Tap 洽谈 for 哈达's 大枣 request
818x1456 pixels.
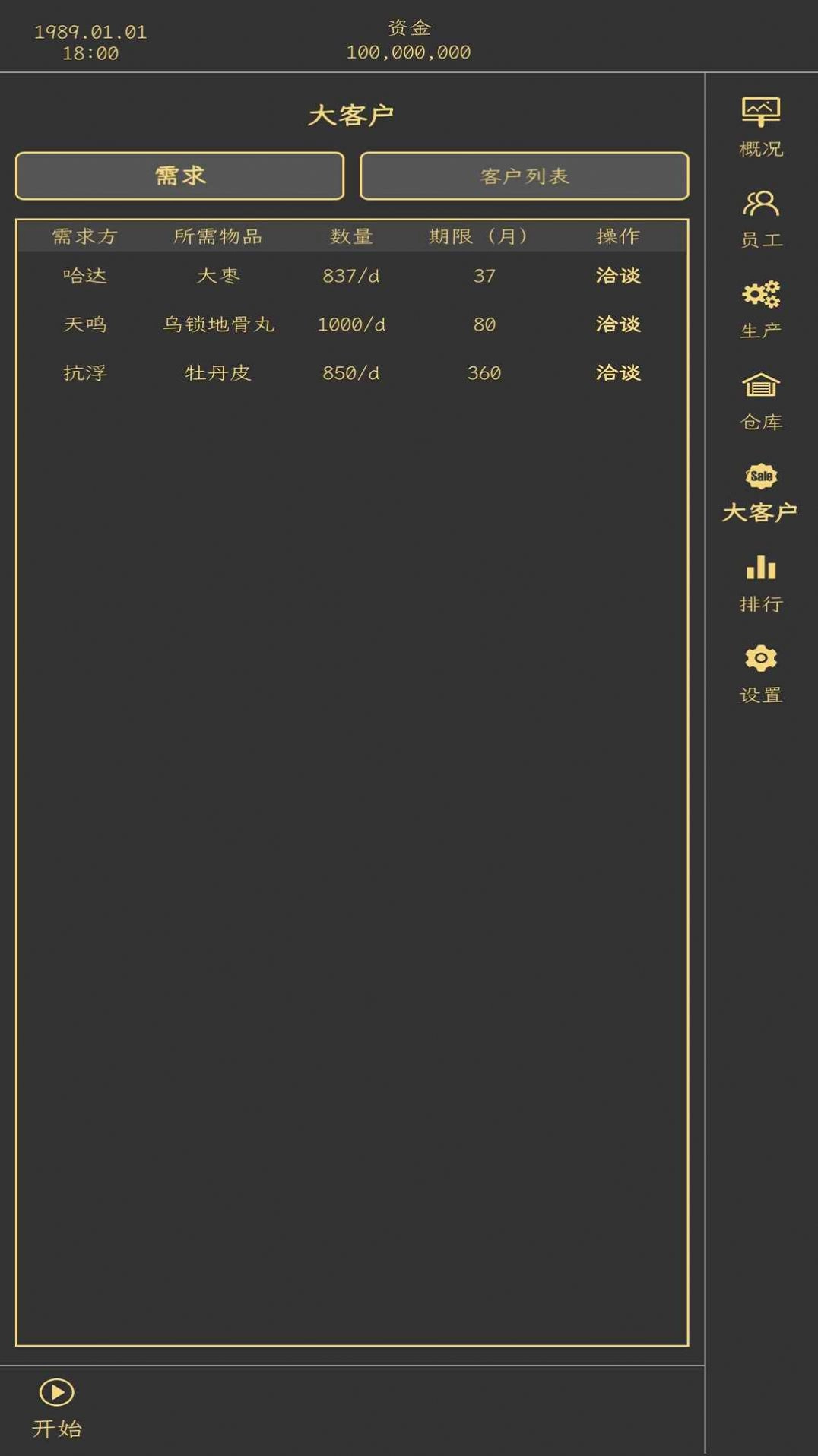click(617, 276)
